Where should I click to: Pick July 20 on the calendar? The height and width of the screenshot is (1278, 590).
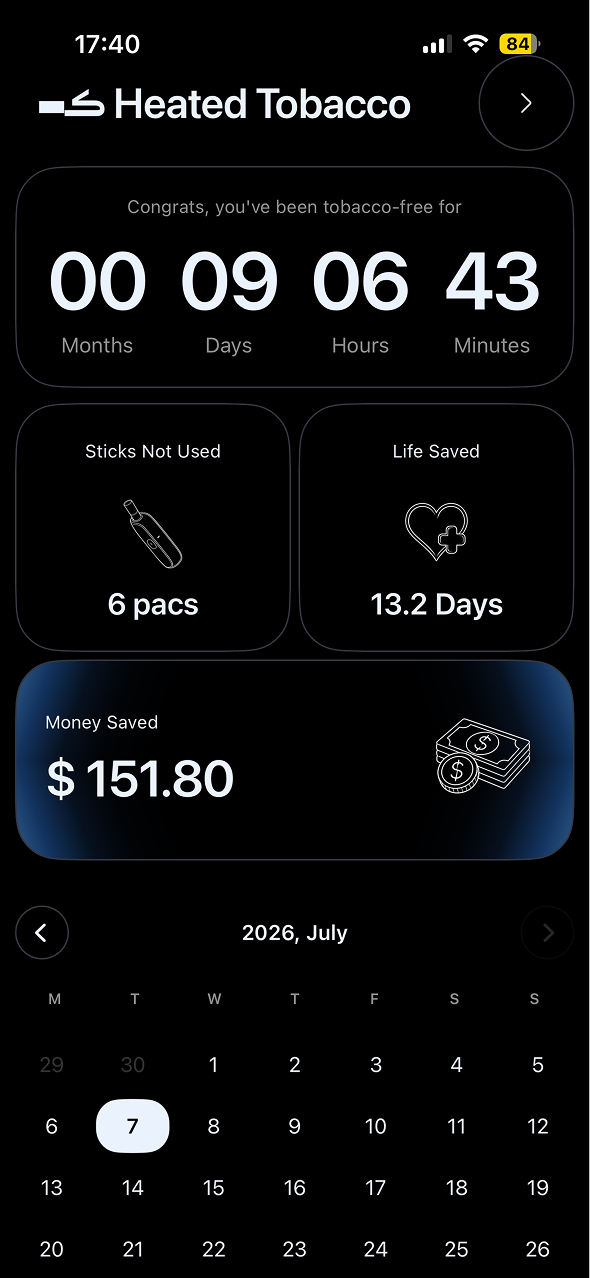click(x=52, y=1249)
